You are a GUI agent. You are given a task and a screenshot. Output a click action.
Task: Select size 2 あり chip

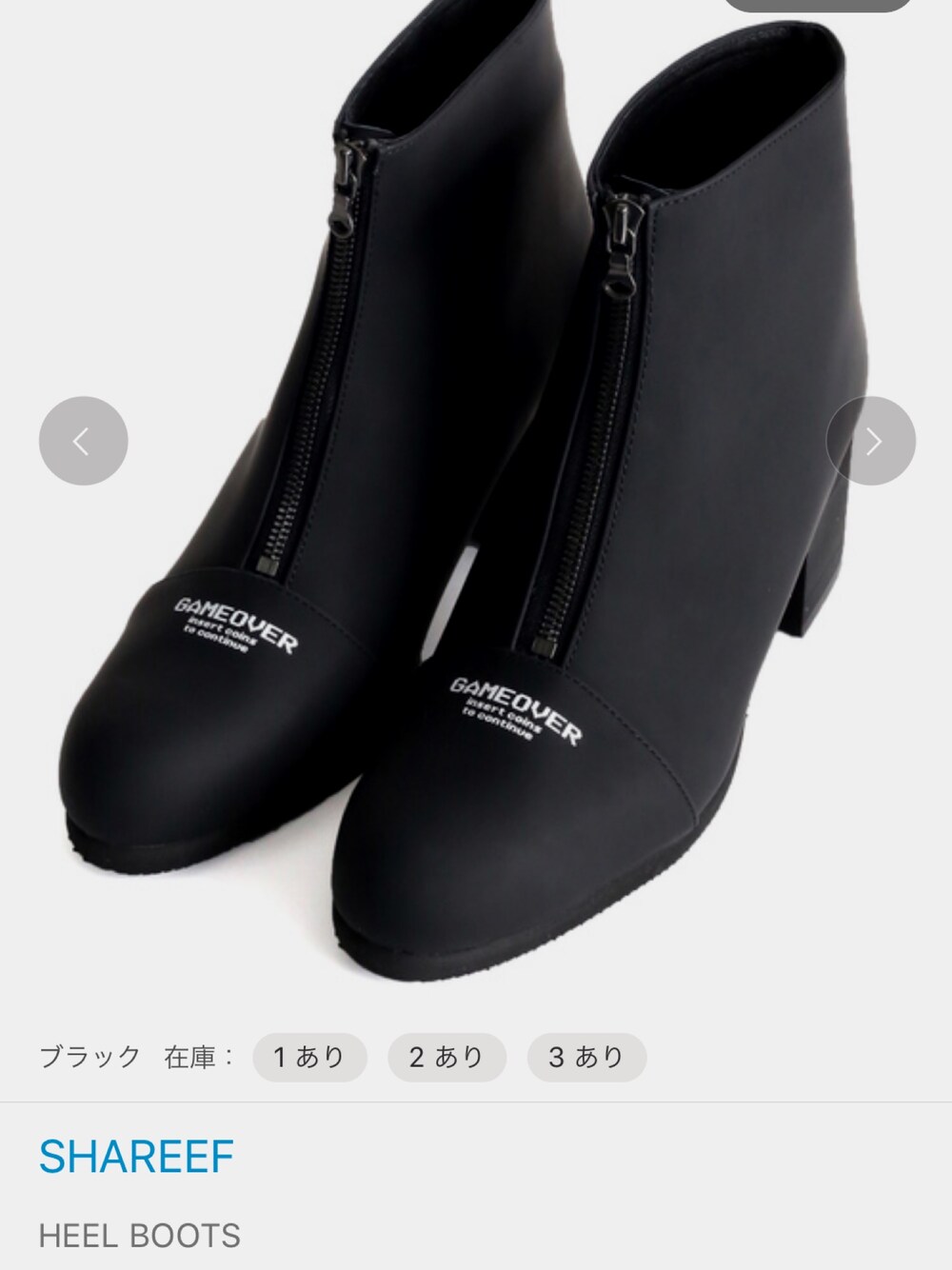pos(446,1057)
